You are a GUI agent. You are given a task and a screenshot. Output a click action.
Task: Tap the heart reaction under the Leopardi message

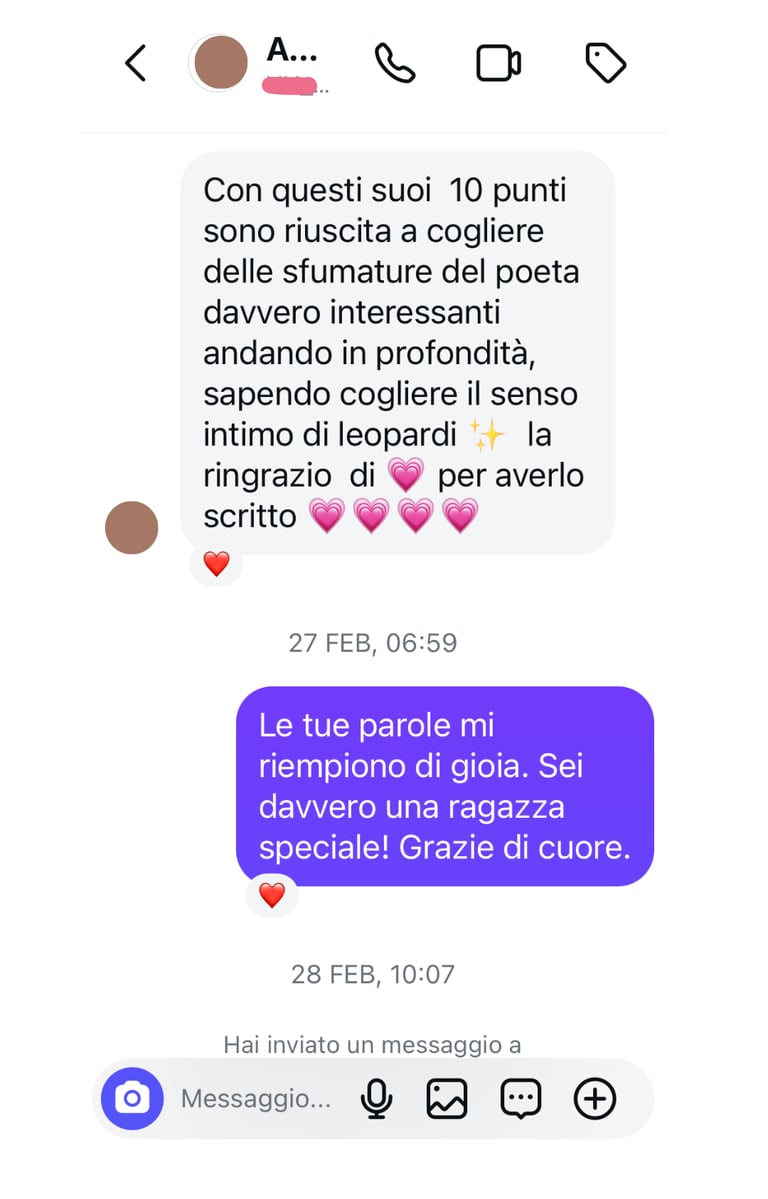[216, 564]
